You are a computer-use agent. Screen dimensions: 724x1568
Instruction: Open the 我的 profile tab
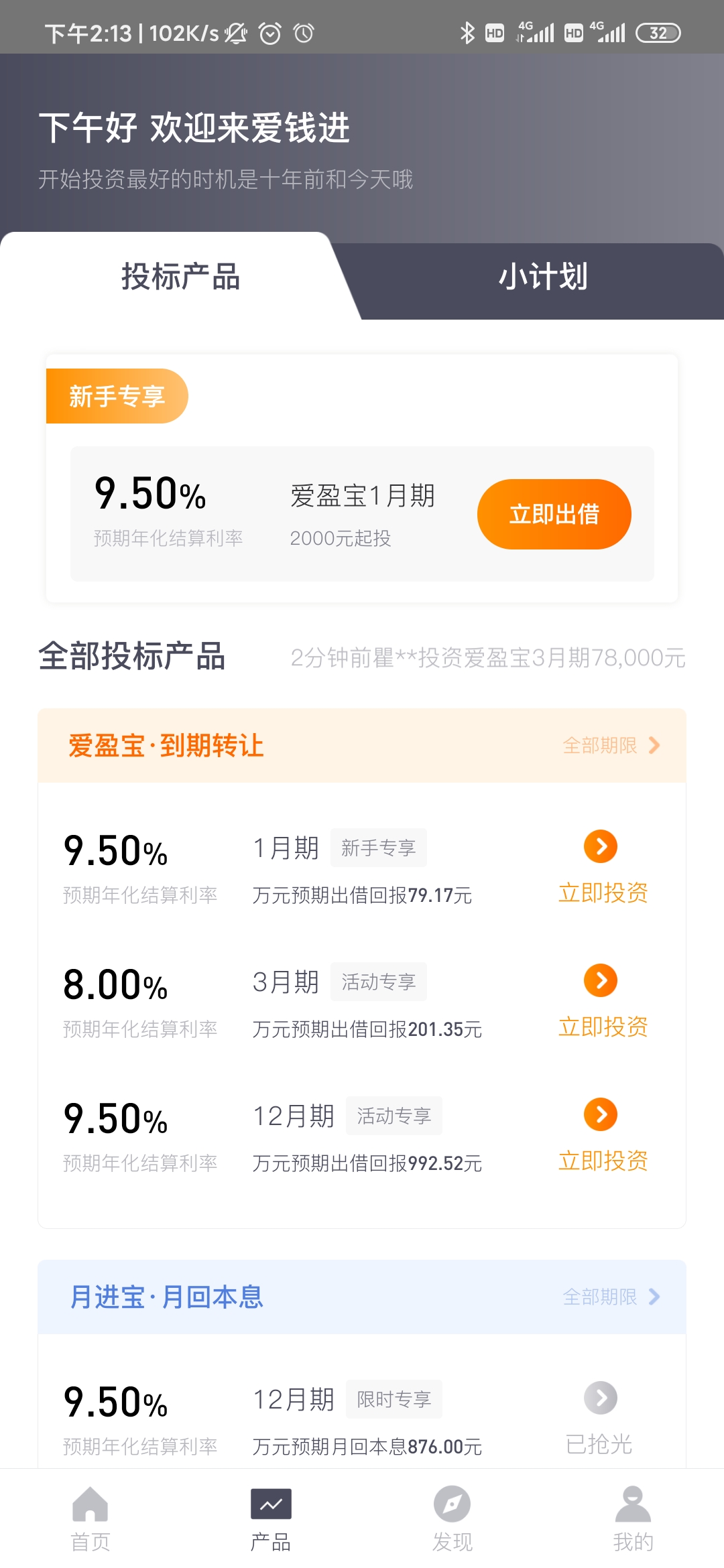(633, 1519)
